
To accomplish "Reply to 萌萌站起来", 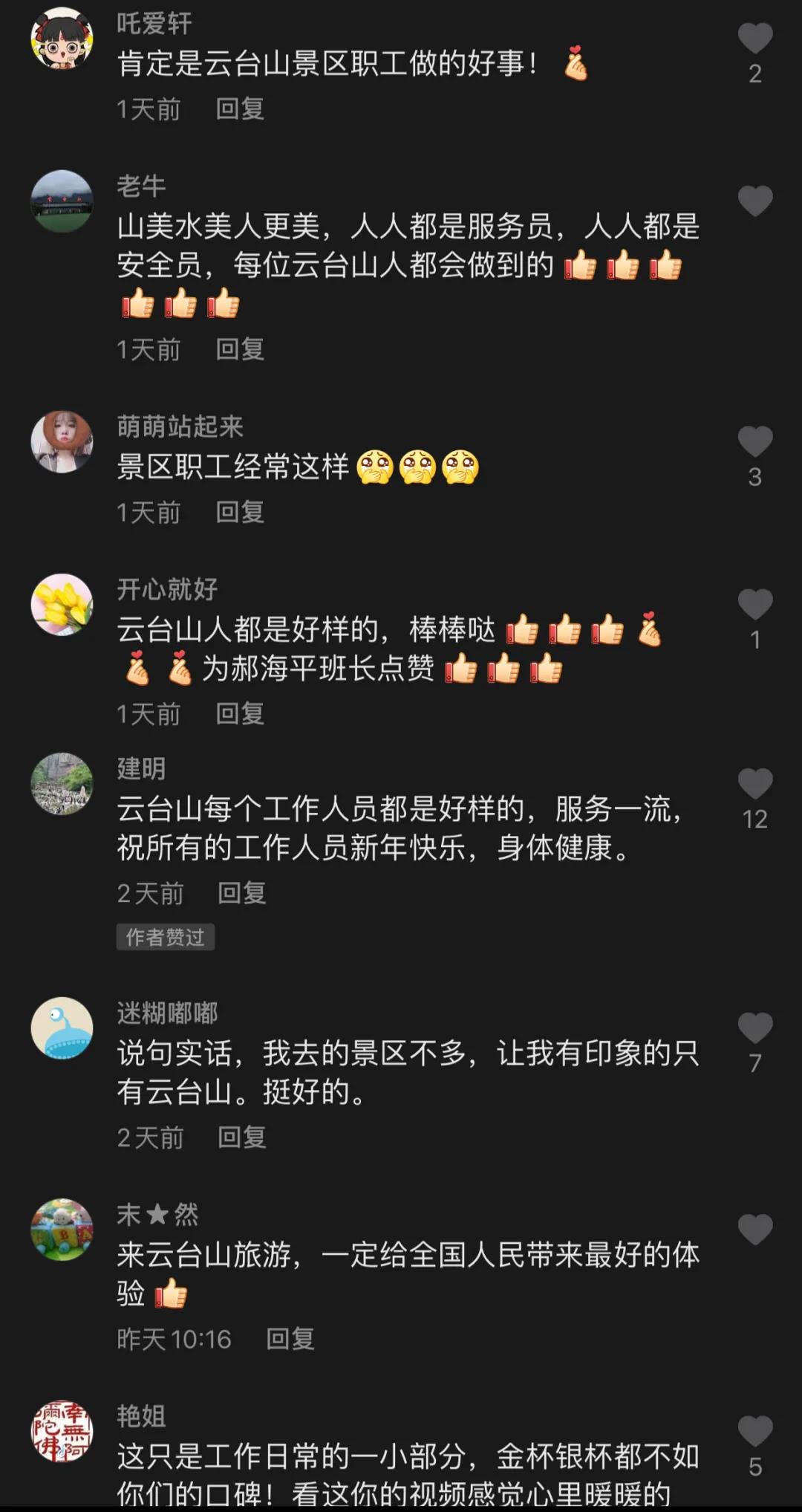I will click(239, 512).
